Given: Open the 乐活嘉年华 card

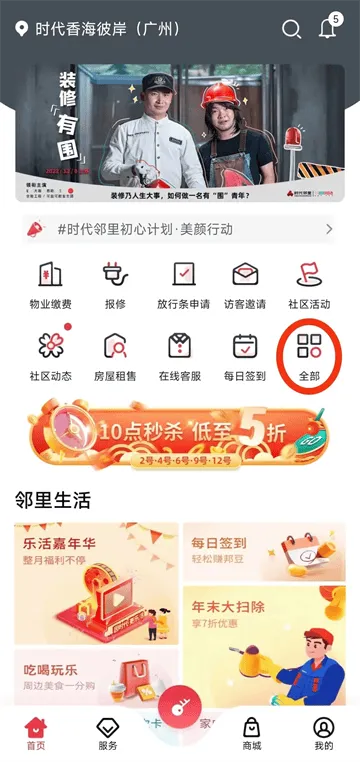Looking at the screenshot, I should (96, 583).
